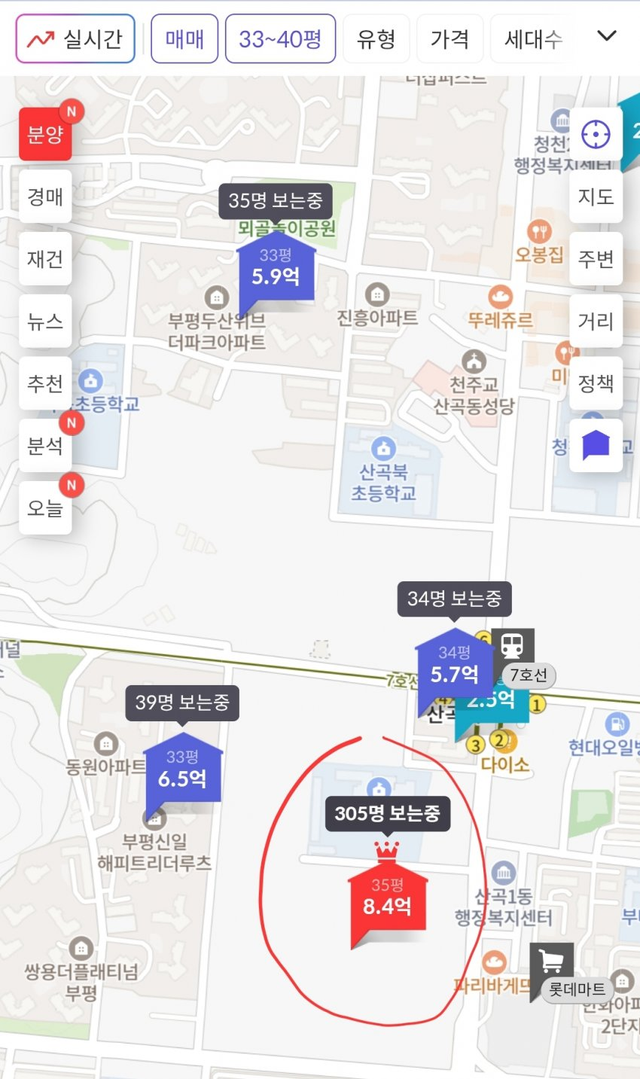640x1079 pixels.
Task: View 추천 recommendations
Action: click(46, 383)
